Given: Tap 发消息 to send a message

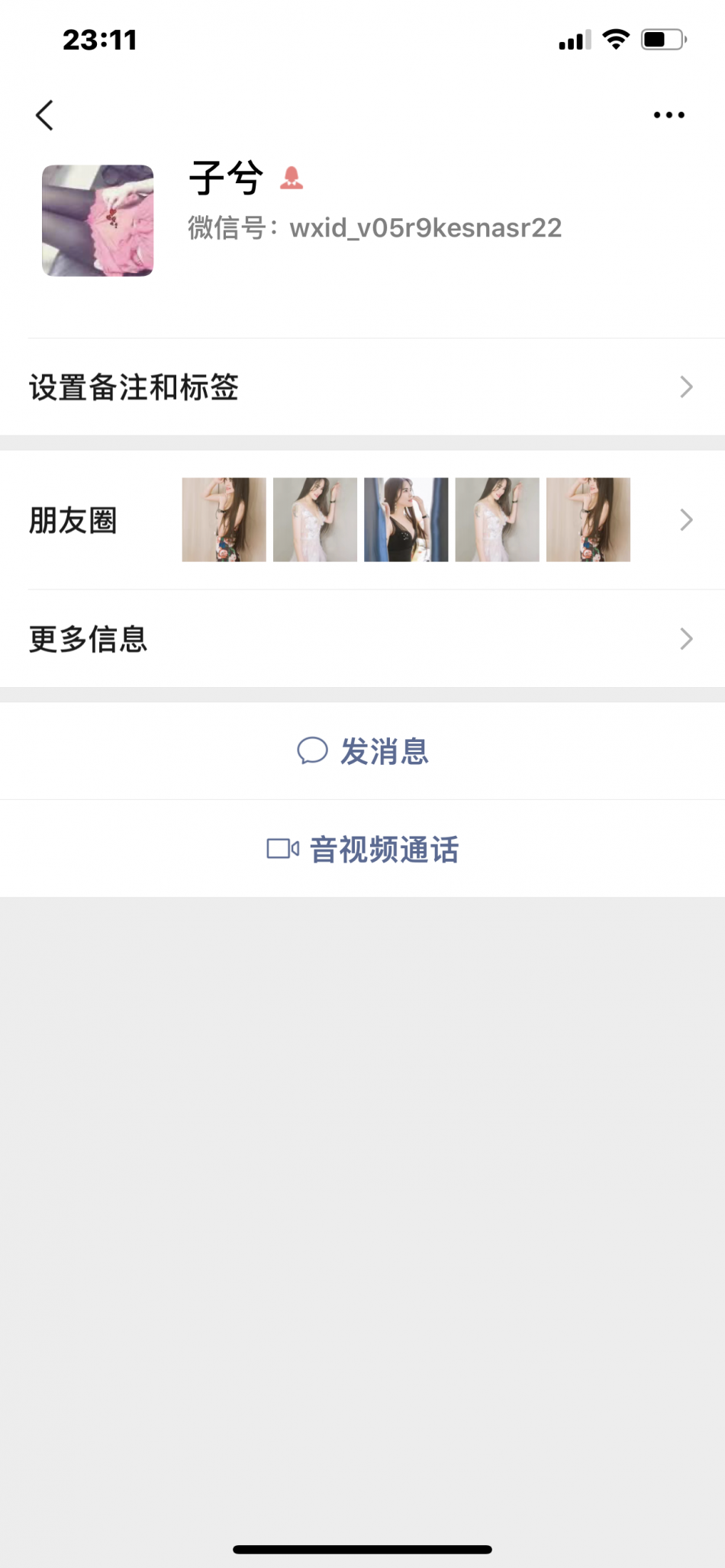Looking at the screenshot, I should [363, 751].
